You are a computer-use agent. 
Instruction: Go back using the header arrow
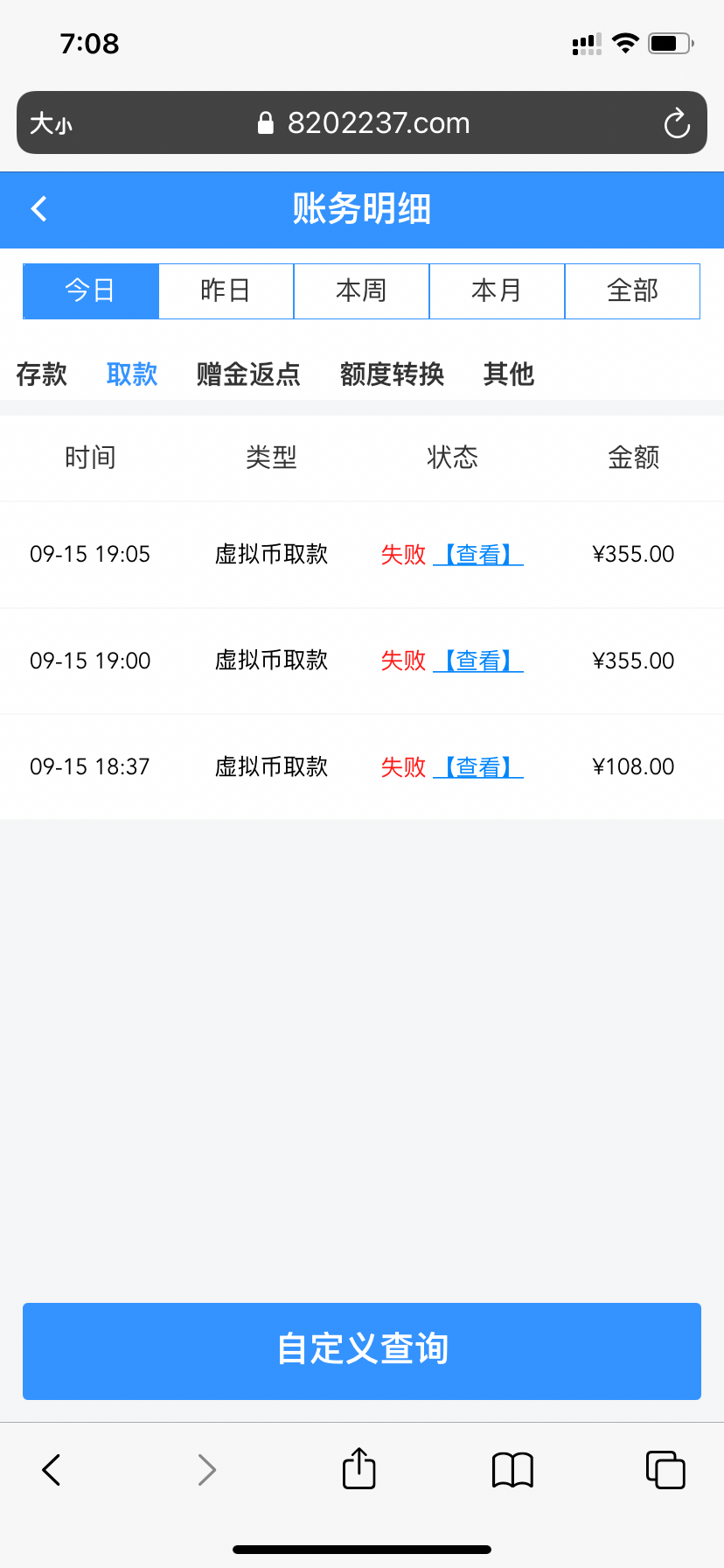coord(38,209)
